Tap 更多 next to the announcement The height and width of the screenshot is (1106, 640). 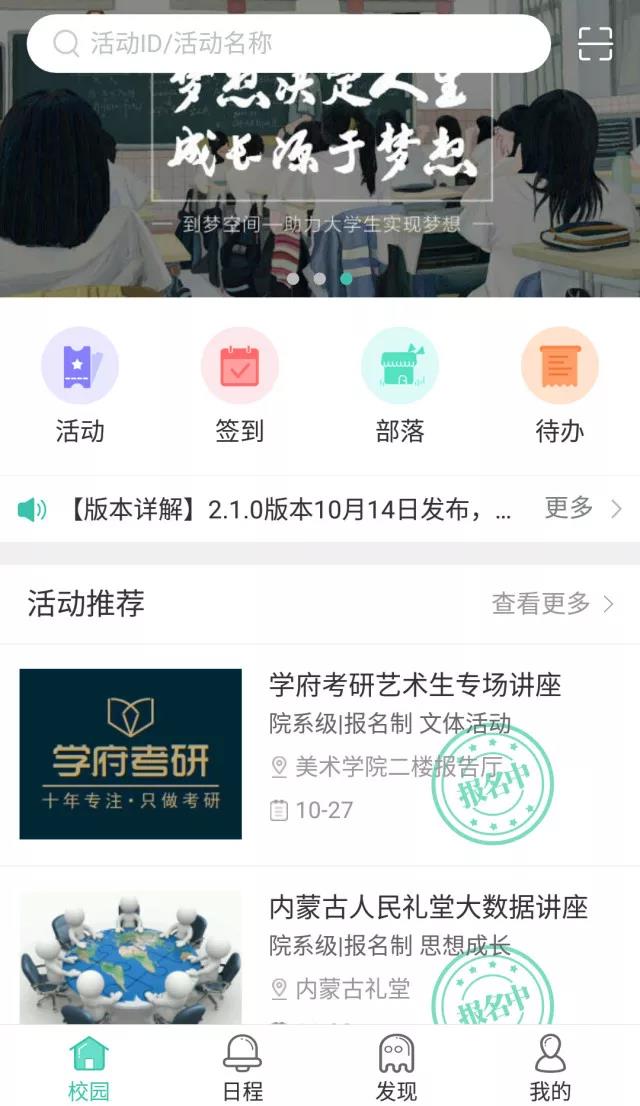pos(582,509)
